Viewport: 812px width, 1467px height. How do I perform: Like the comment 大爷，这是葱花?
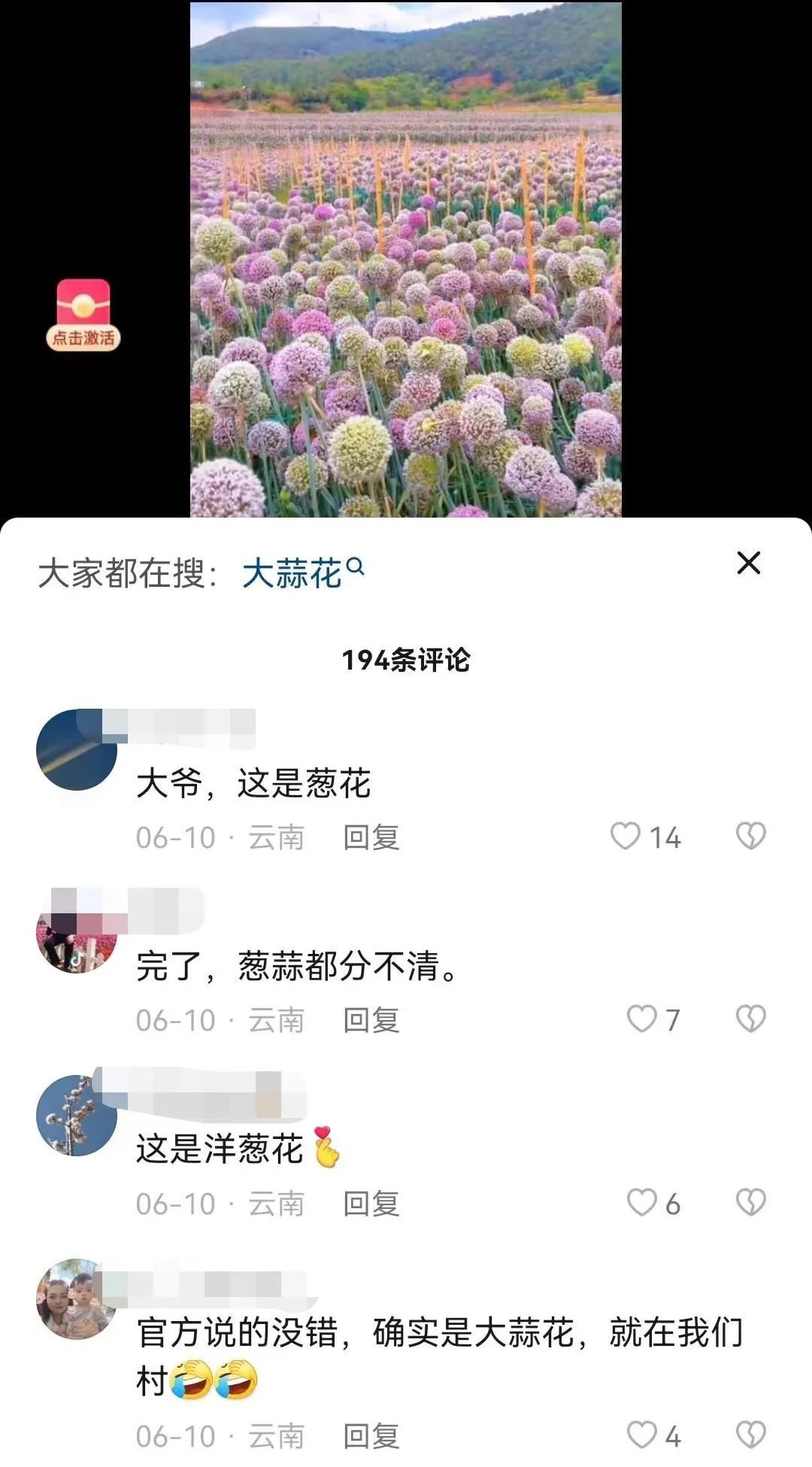[626, 836]
